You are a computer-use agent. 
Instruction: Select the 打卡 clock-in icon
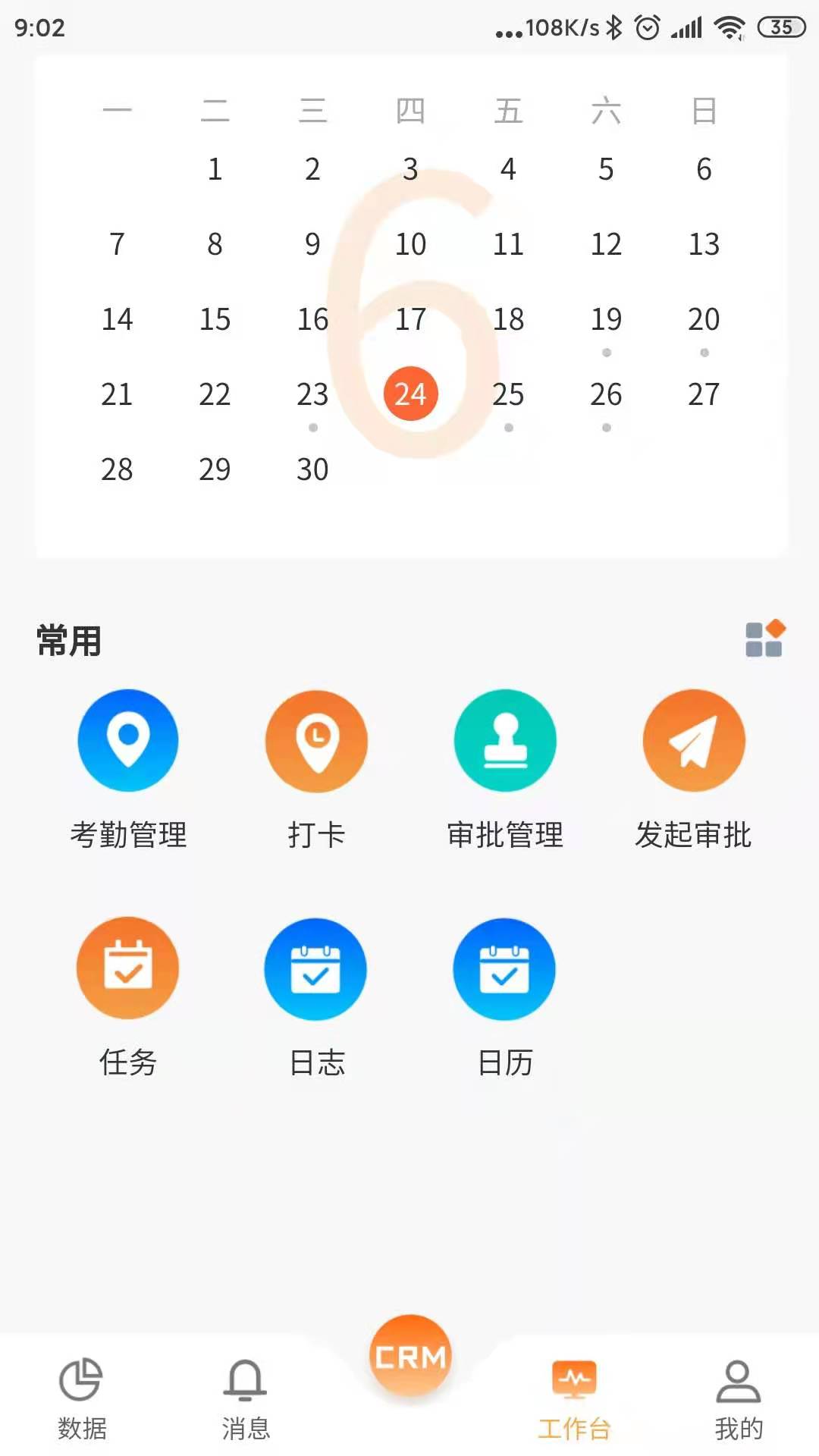coord(316,741)
